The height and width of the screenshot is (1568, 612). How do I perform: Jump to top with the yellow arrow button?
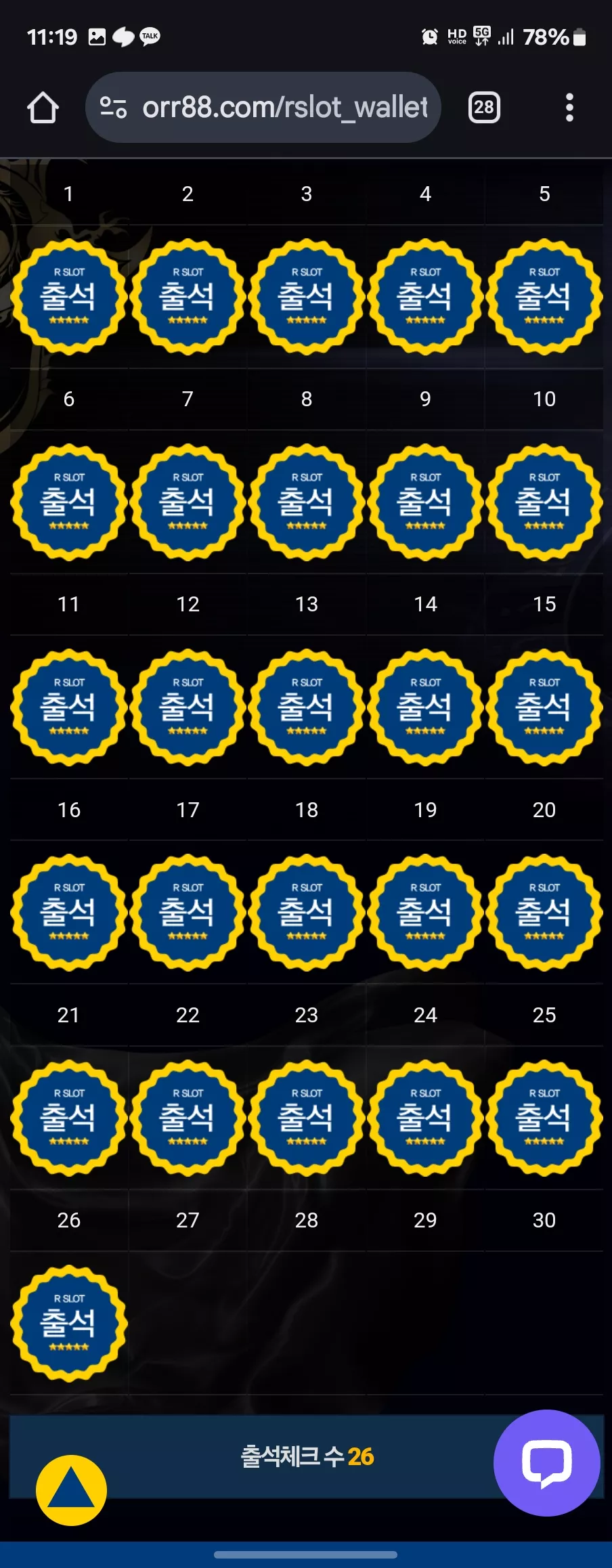pos(71,1490)
